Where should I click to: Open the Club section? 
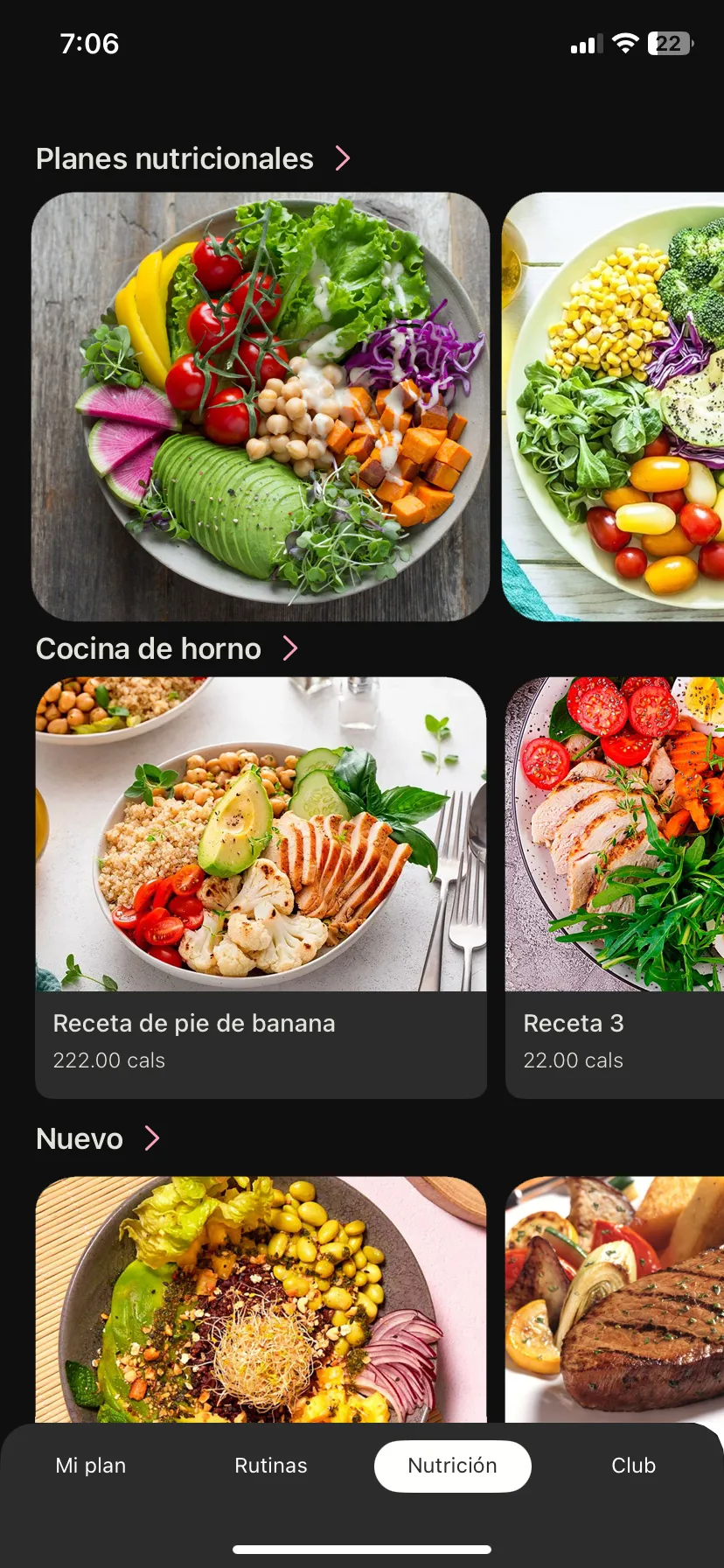pos(632,1466)
